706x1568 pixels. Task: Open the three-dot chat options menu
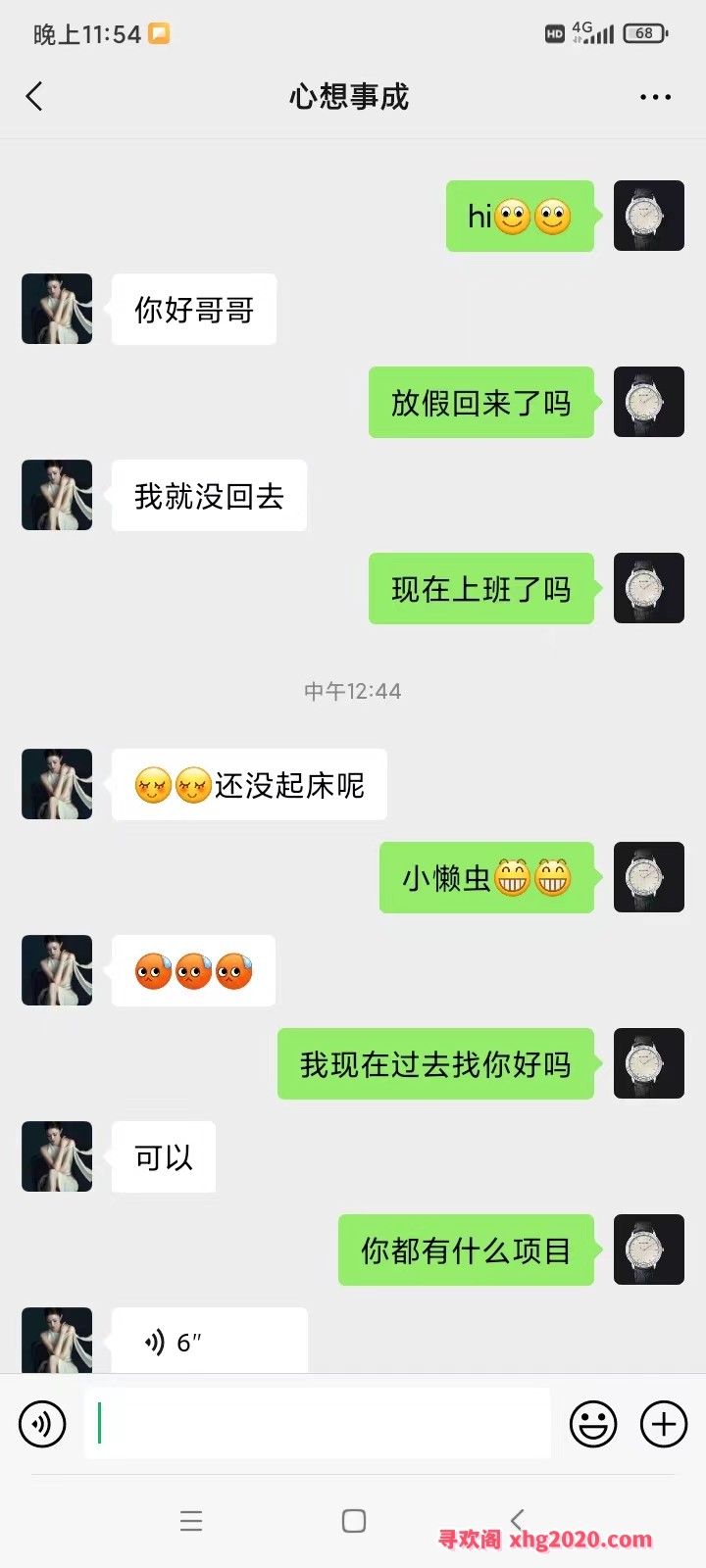click(655, 97)
